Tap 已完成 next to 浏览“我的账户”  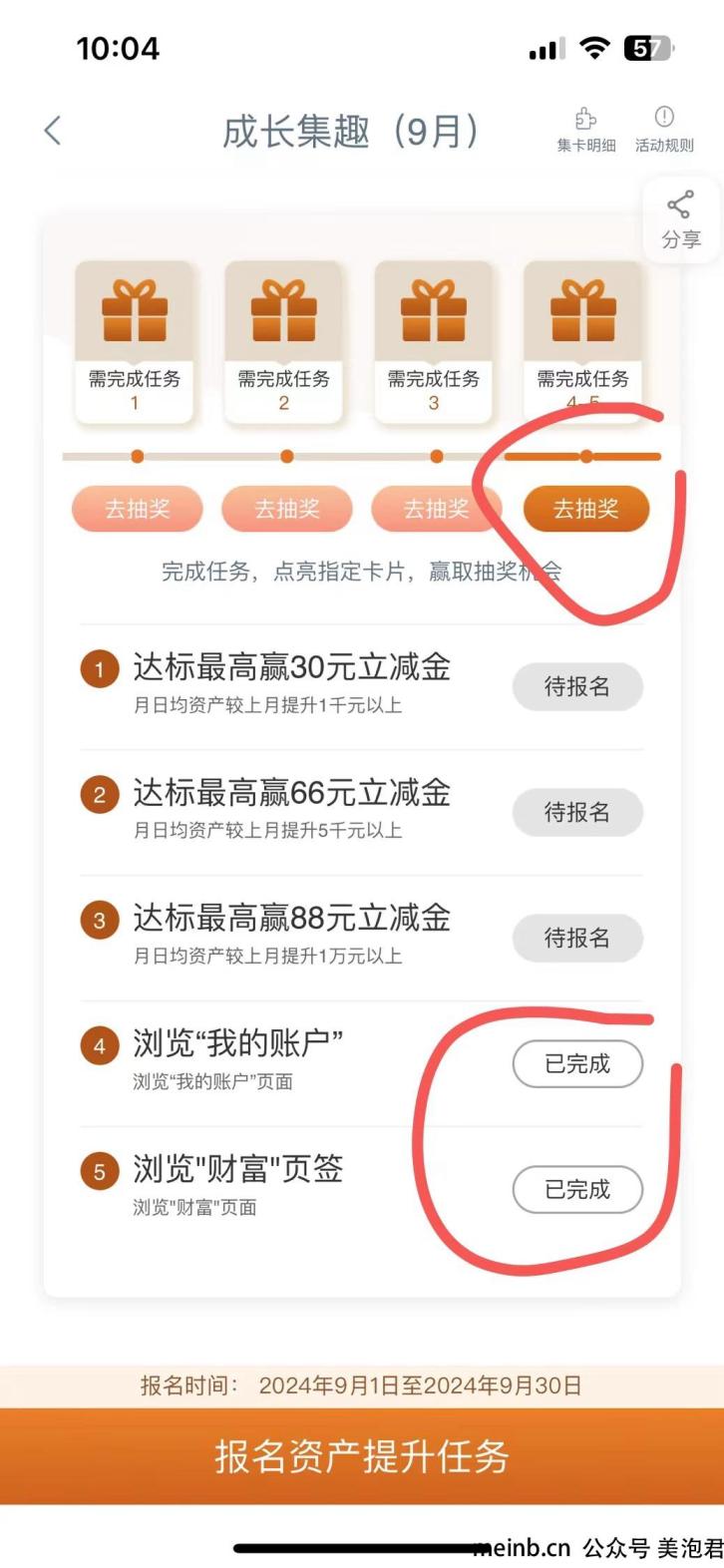pos(577,1064)
